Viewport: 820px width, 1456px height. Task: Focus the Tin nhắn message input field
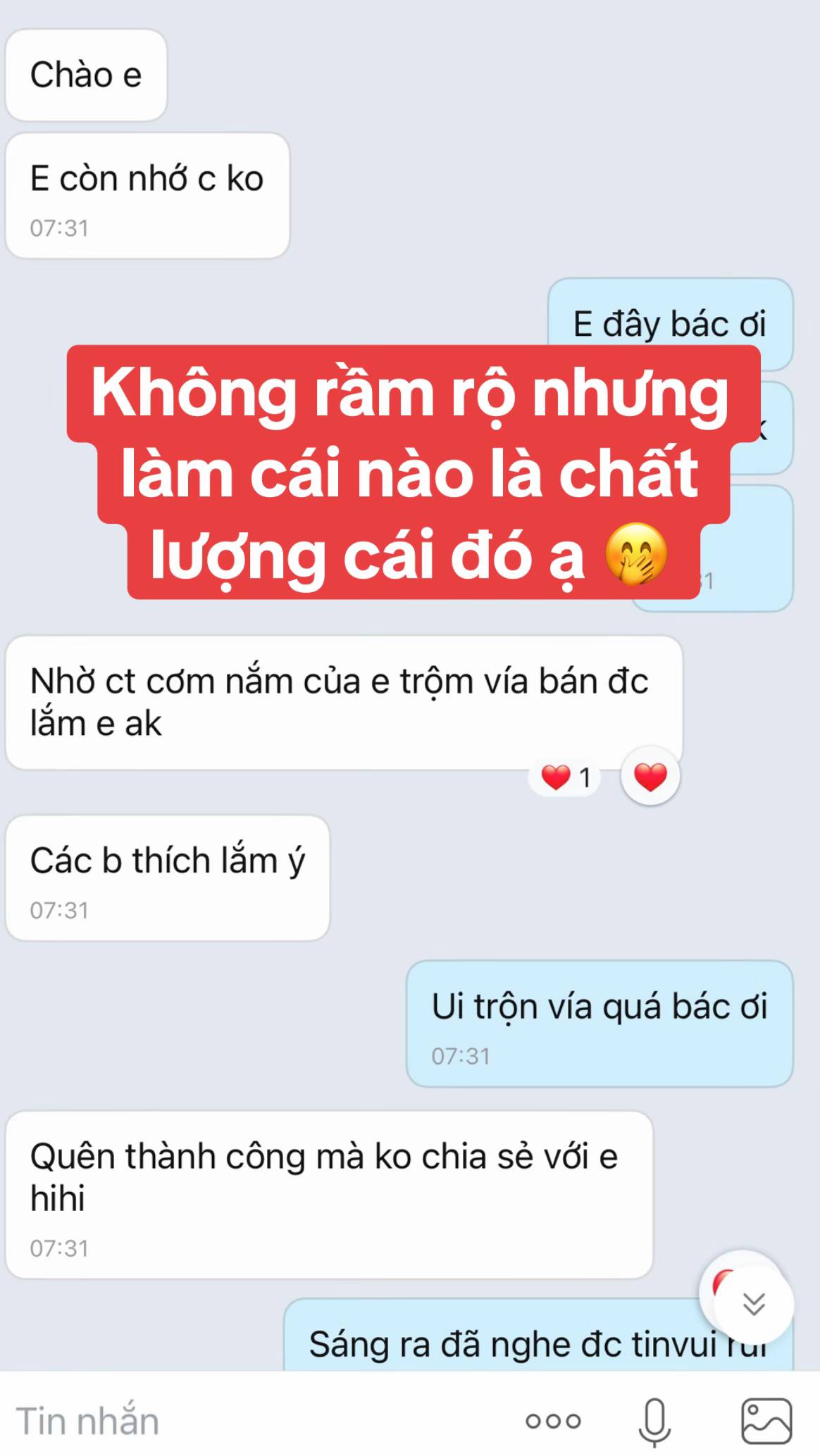click(x=254, y=1421)
